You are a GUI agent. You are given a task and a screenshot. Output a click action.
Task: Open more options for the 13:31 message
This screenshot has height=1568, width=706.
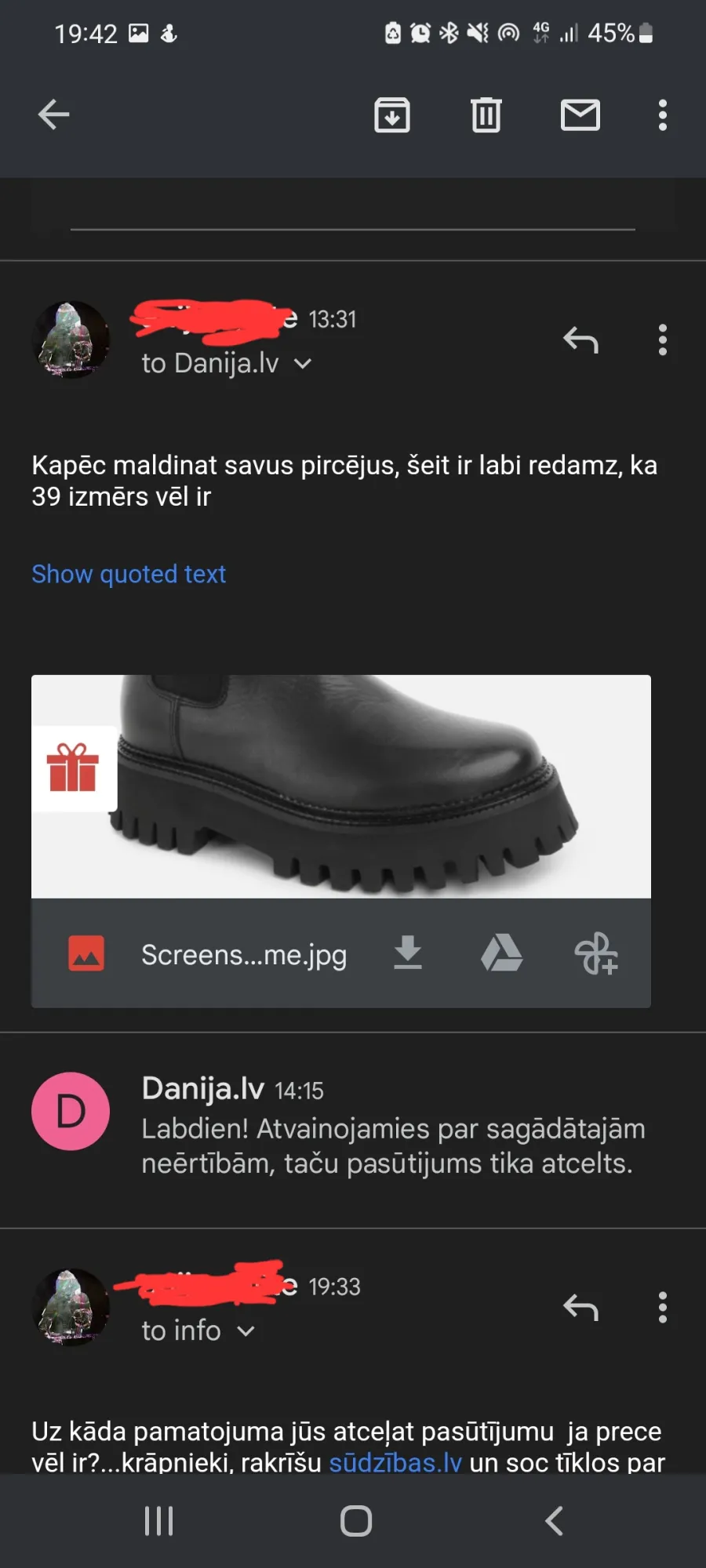click(x=663, y=340)
